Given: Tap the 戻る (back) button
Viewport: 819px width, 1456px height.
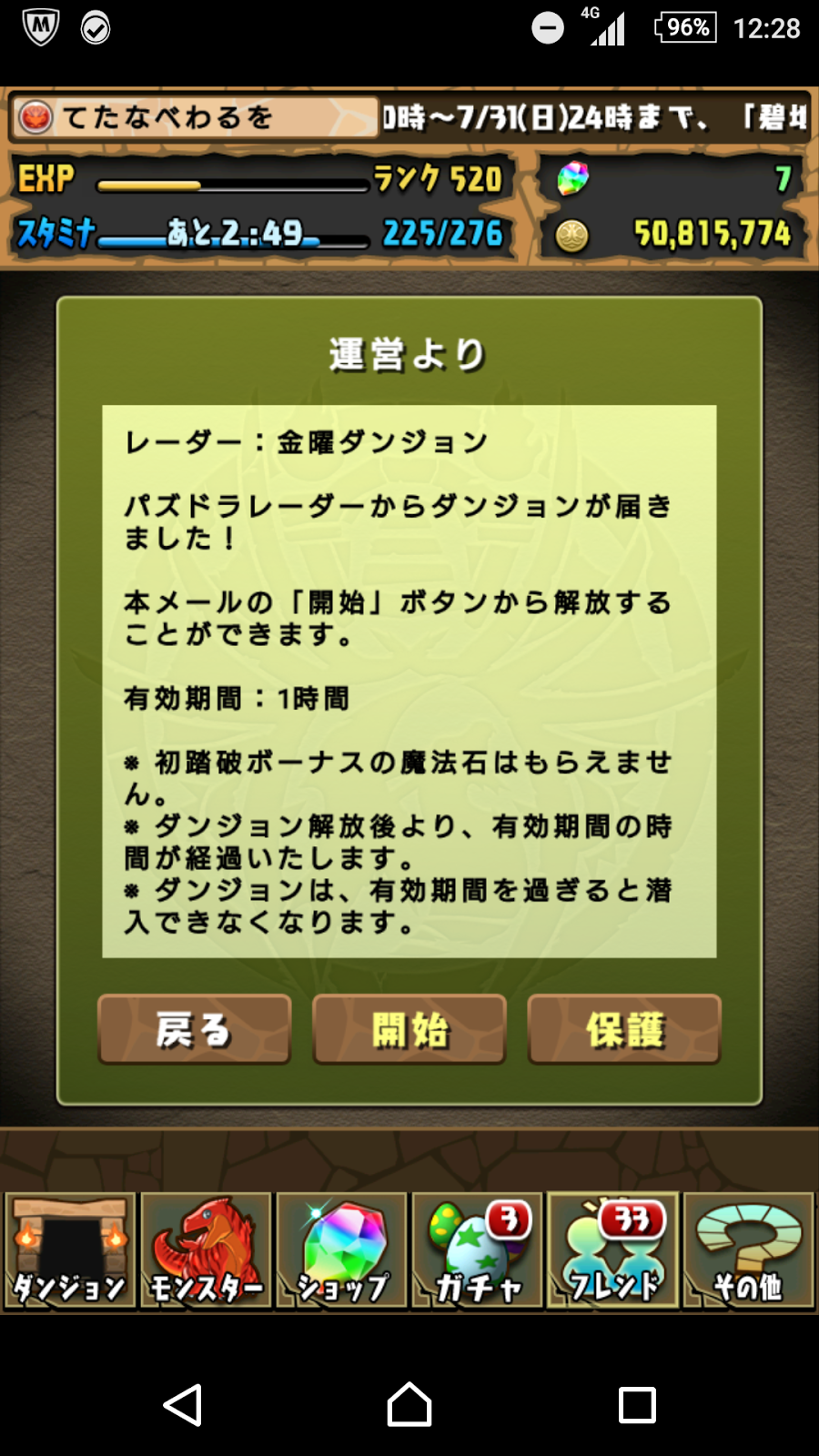Looking at the screenshot, I should 194,1029.
